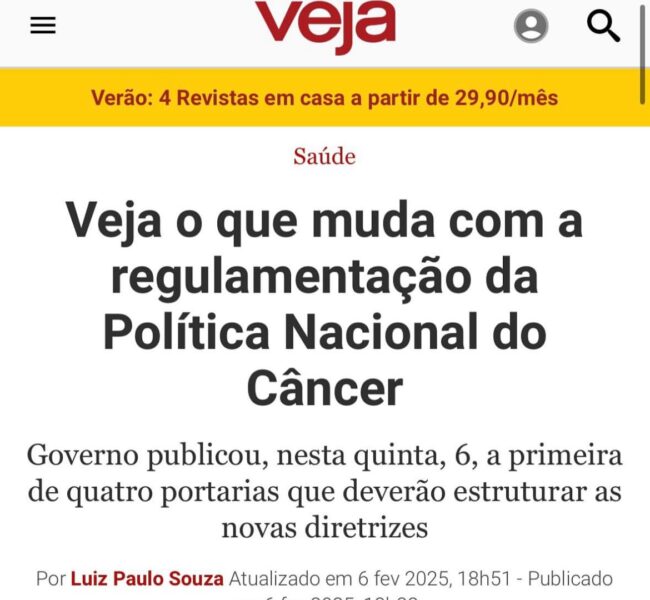Open the hamburger navigation menu

pyautogui.click(x=43, y=26)
